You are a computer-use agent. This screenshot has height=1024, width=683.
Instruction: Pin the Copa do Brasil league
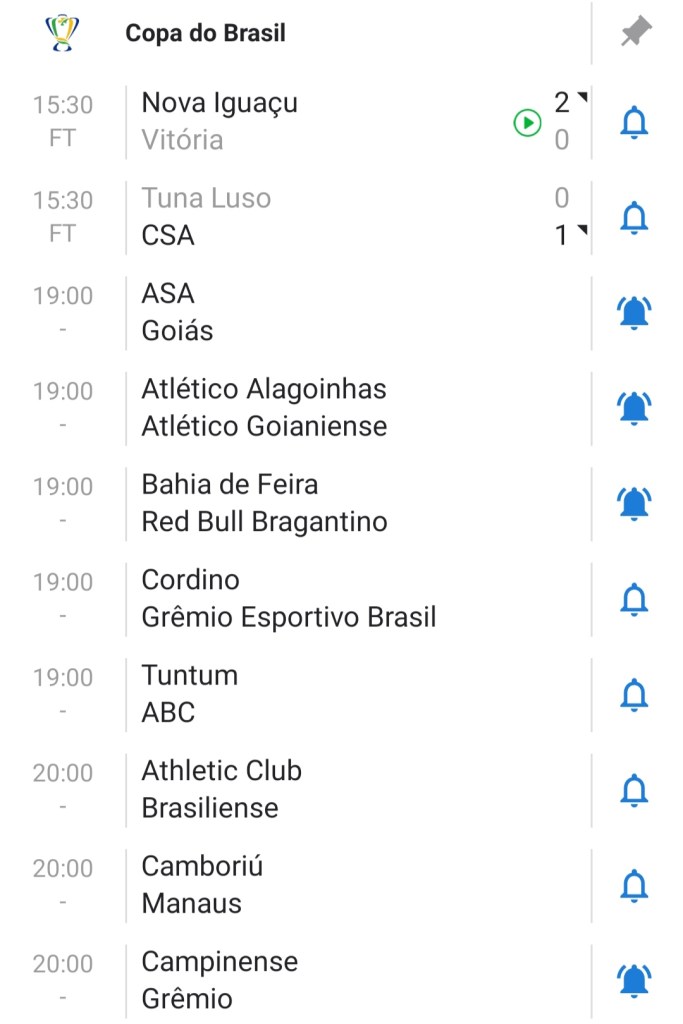point(635,33)
